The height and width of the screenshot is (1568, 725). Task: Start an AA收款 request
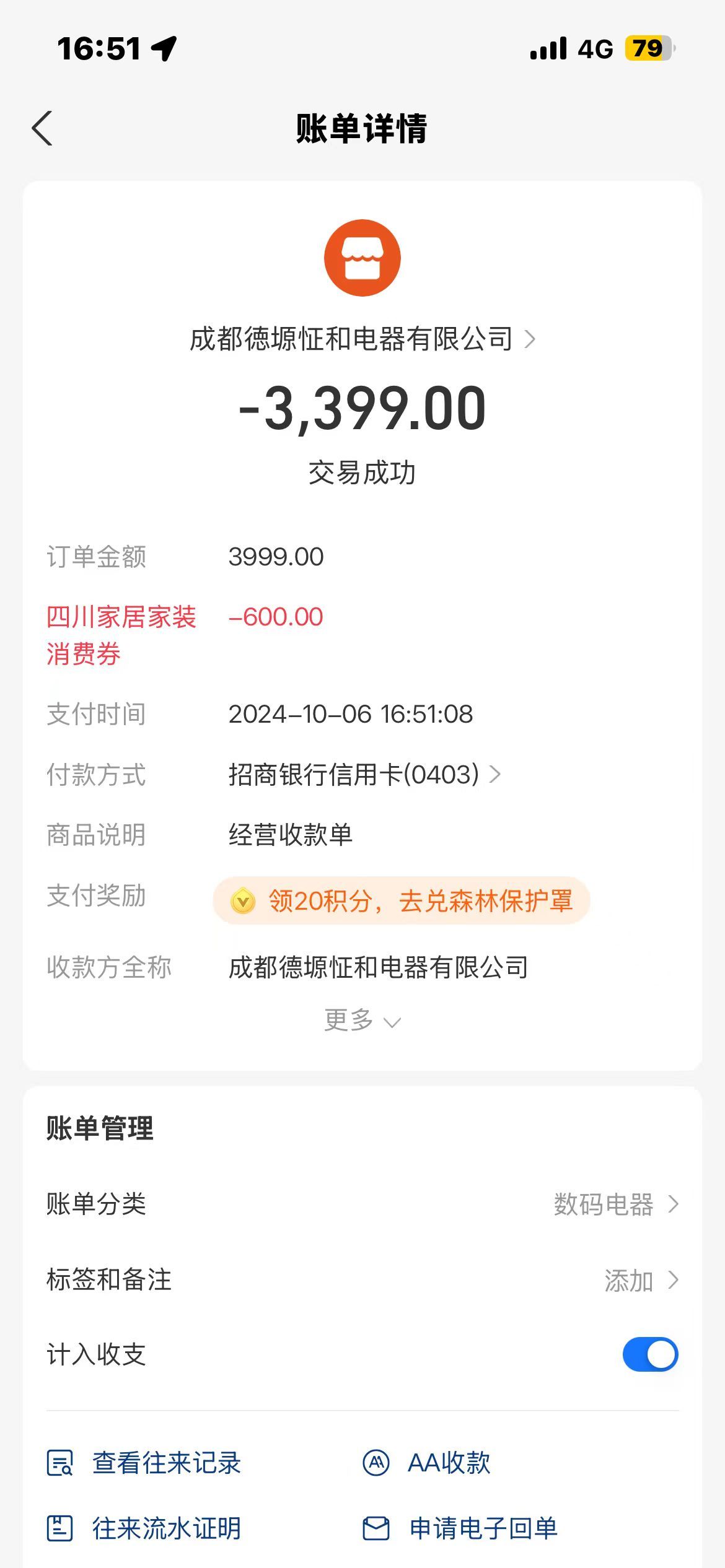426,1463
